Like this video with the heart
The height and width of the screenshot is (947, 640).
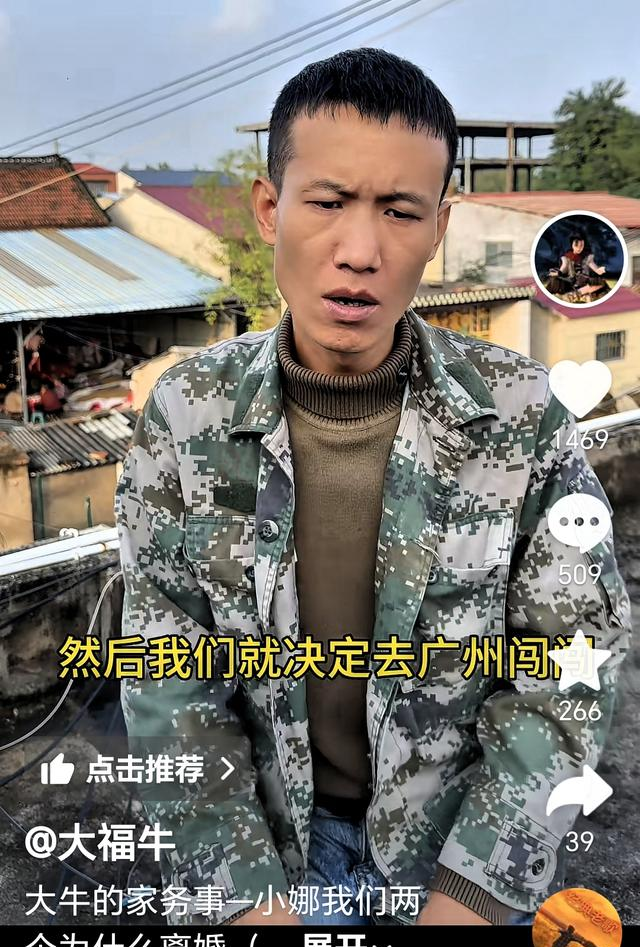[x=580, y=388]
